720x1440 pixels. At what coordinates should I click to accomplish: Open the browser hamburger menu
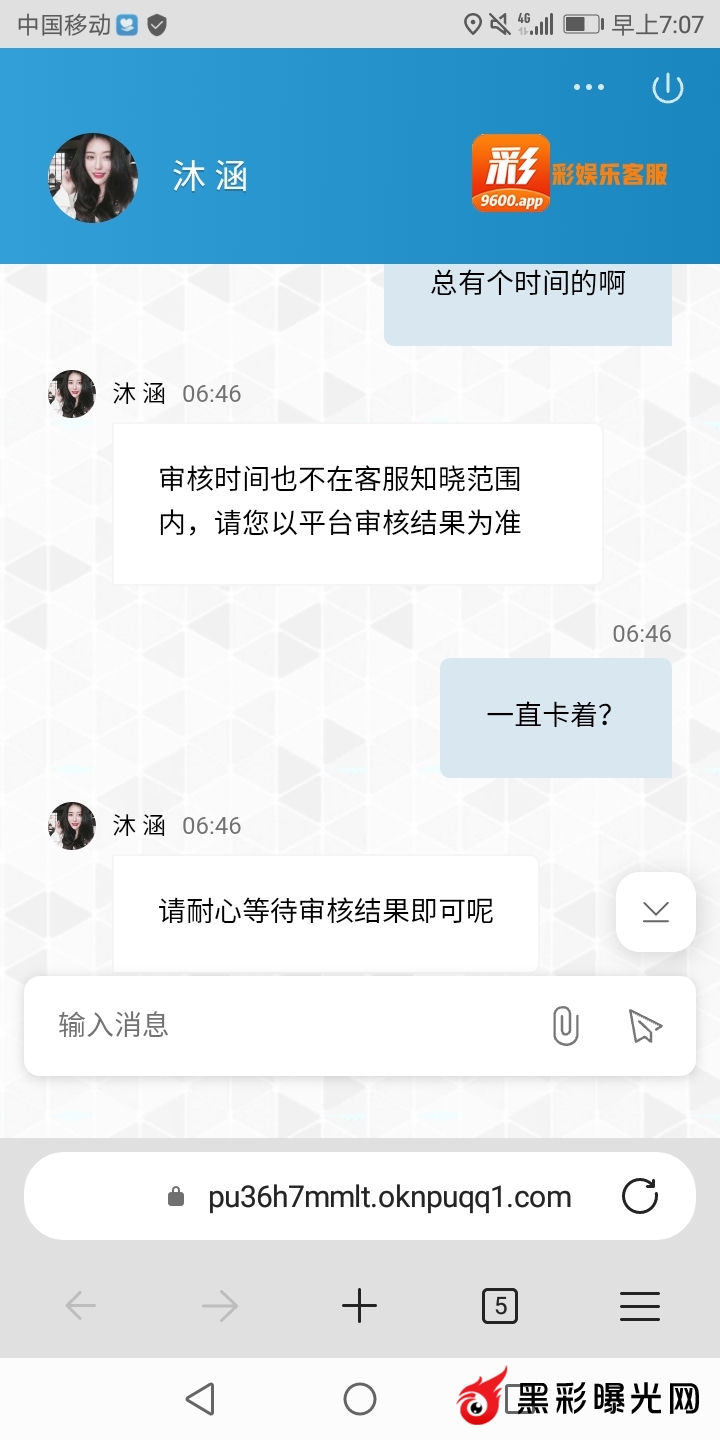pos(639,1306)
